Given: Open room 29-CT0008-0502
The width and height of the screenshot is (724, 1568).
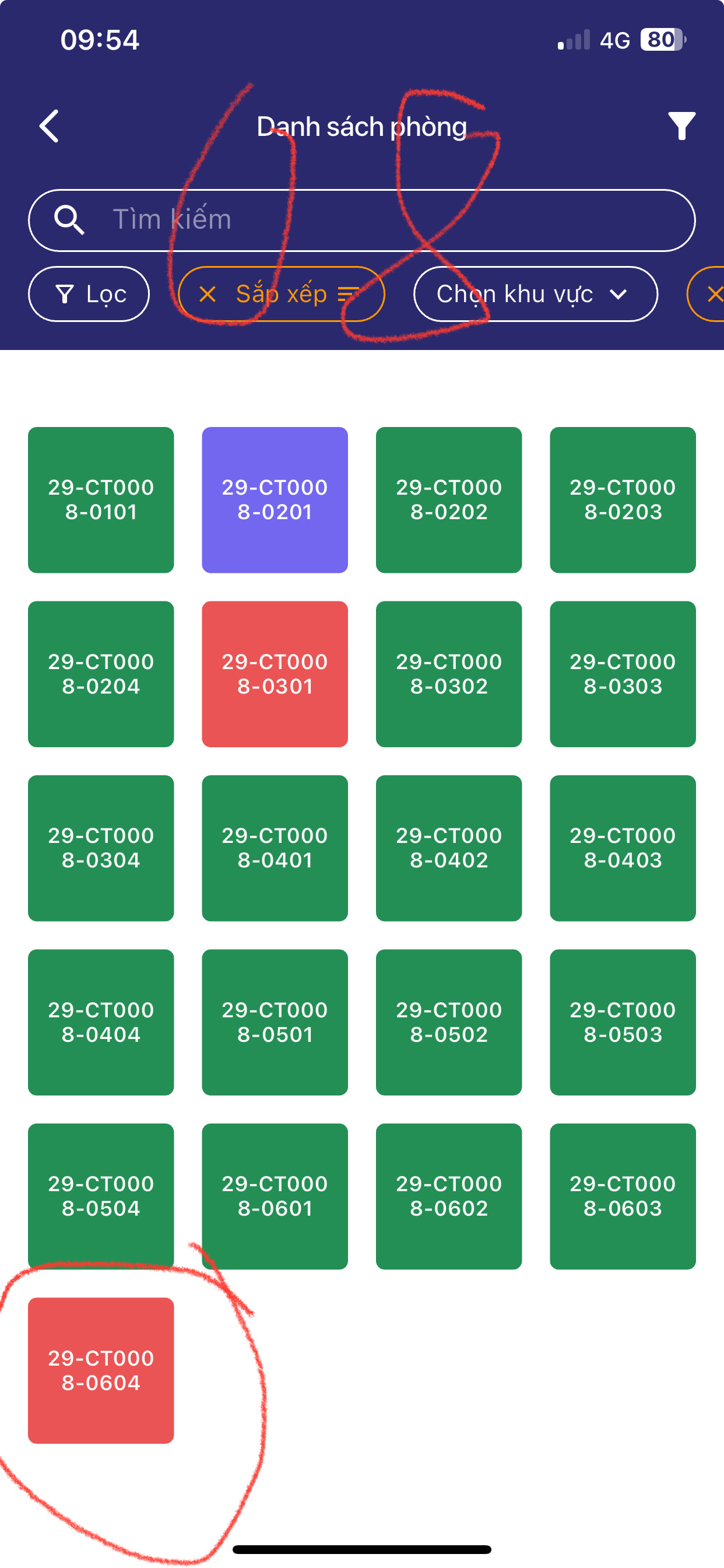Looking at the screenshot, I should tap(448, 1022).
